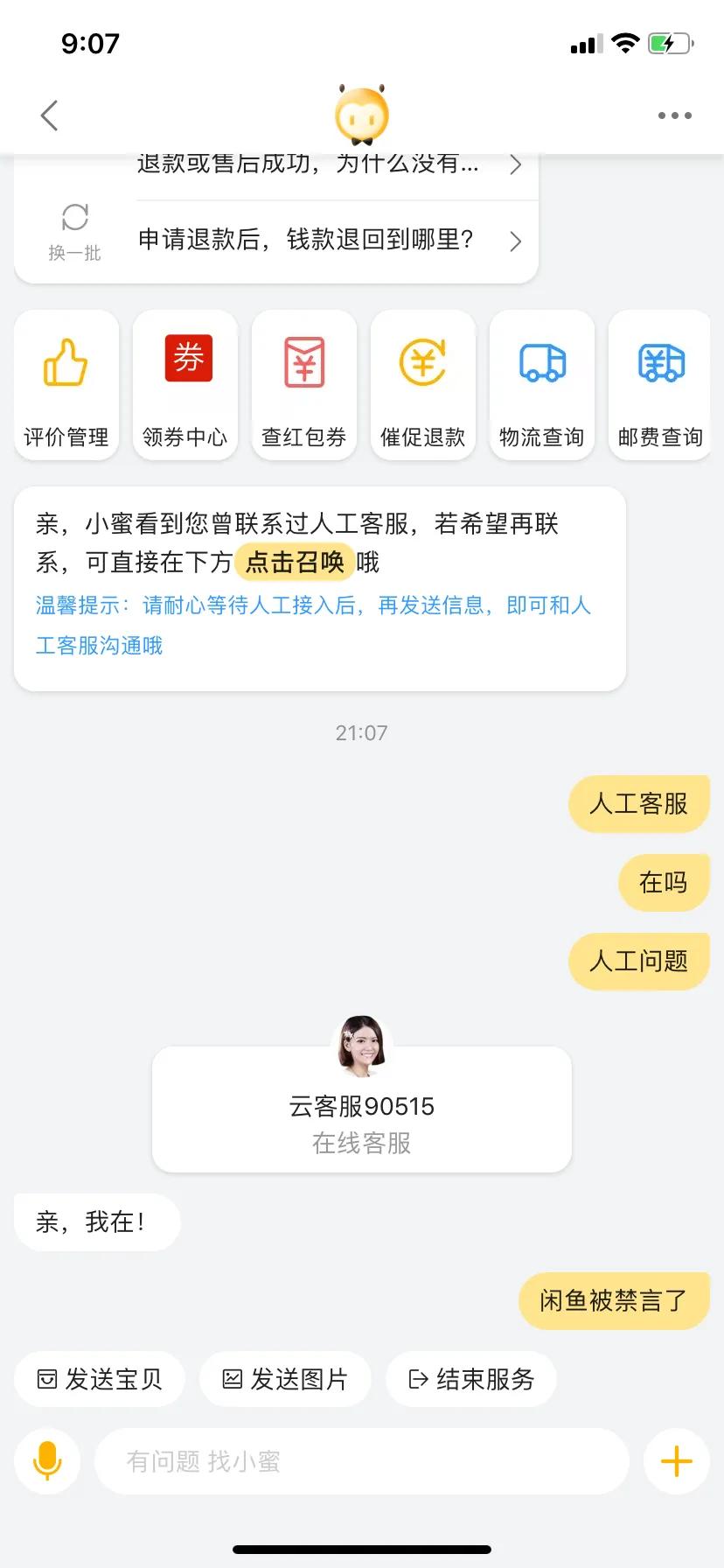The width and height of the screenshot is (724, 1568).
Task: Select 查红包券 shortcut
Action: [303, 385]
